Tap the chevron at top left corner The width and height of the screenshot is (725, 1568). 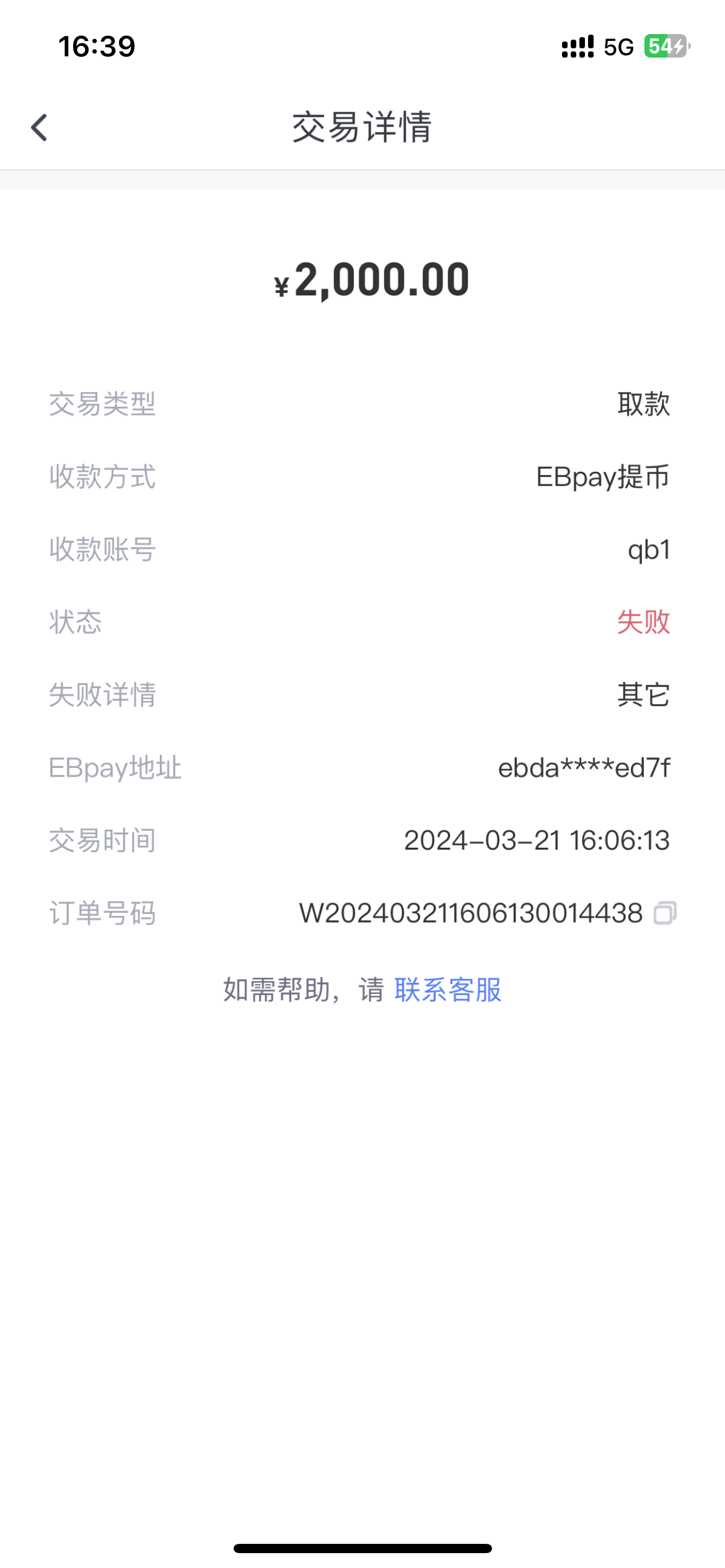pyautogui.click(x=39, y=127)
